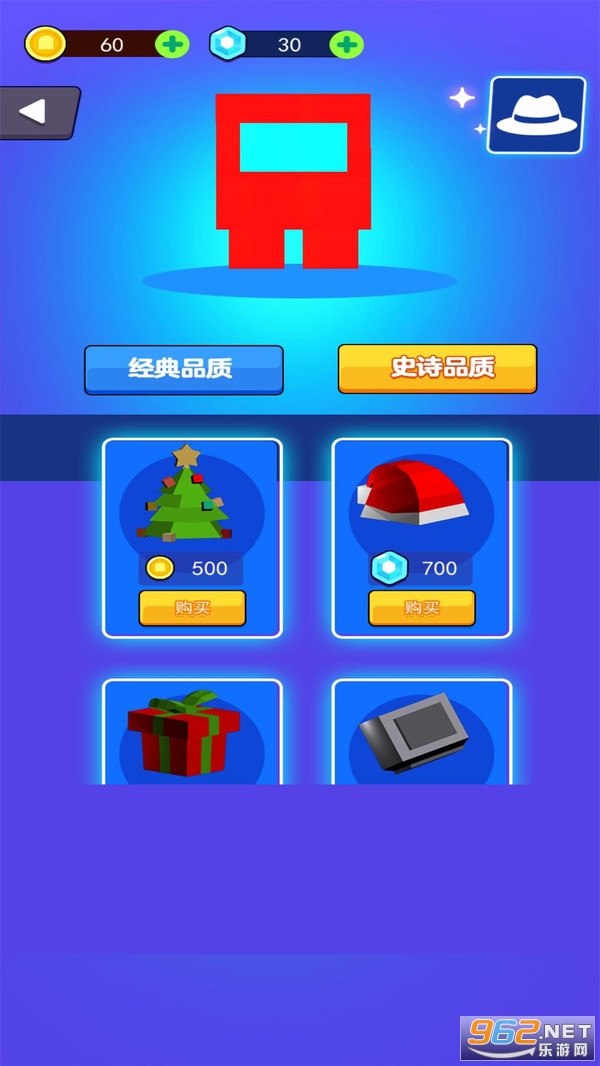Image resolution: width=600 pixels, height=1066 pixels.
Task: Go back with the arrow button
Action: click(38, 111)
